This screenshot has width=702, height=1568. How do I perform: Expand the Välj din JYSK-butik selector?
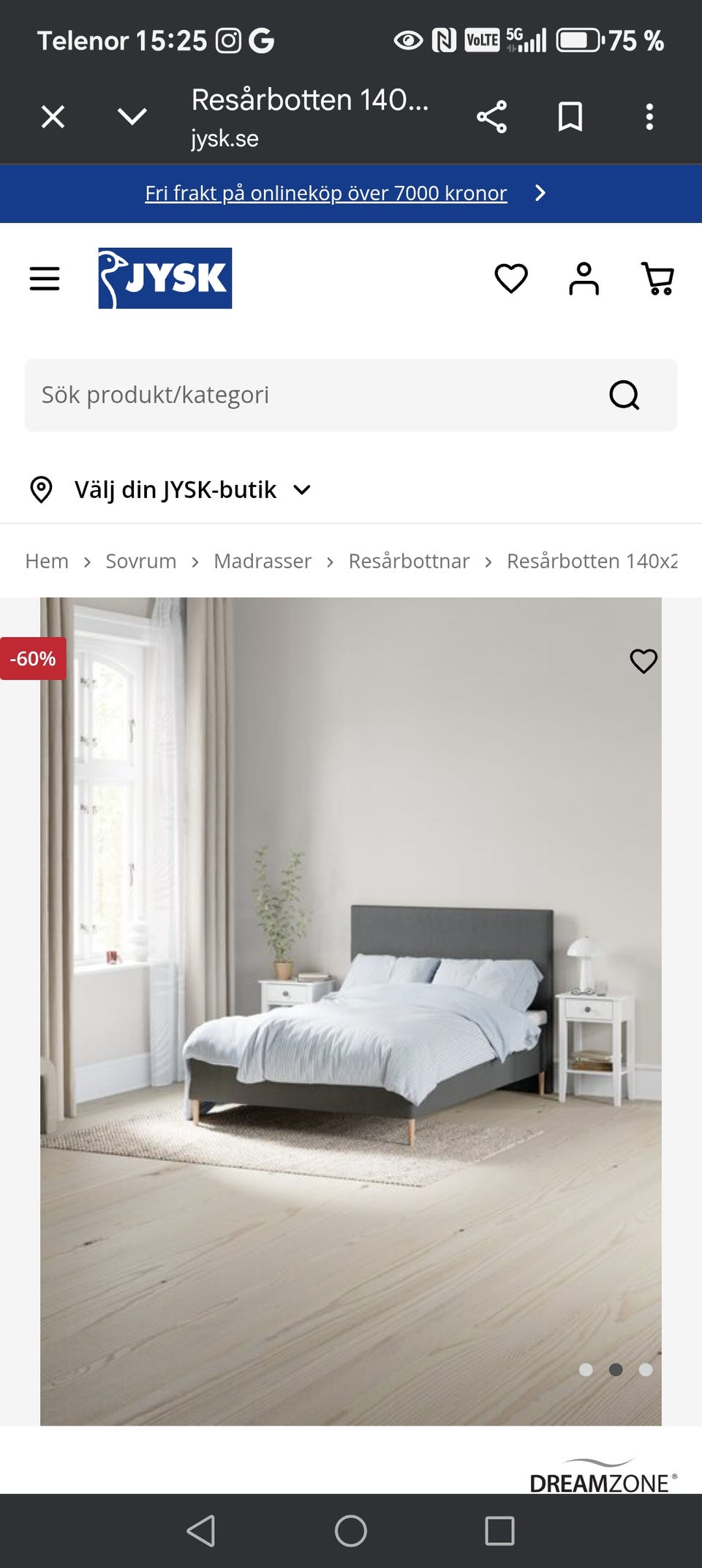pos(175,489)
